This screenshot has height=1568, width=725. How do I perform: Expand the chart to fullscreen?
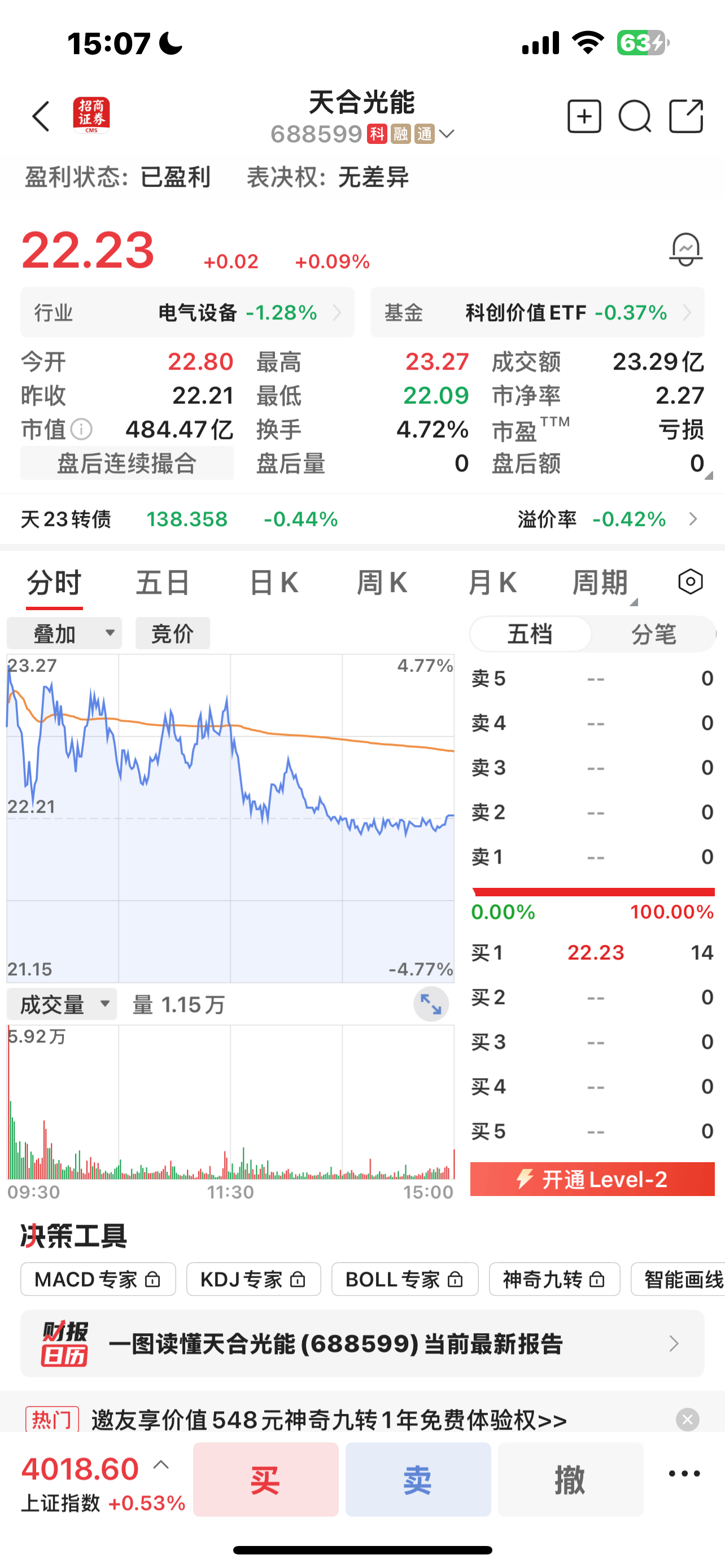pos(431,1004)
